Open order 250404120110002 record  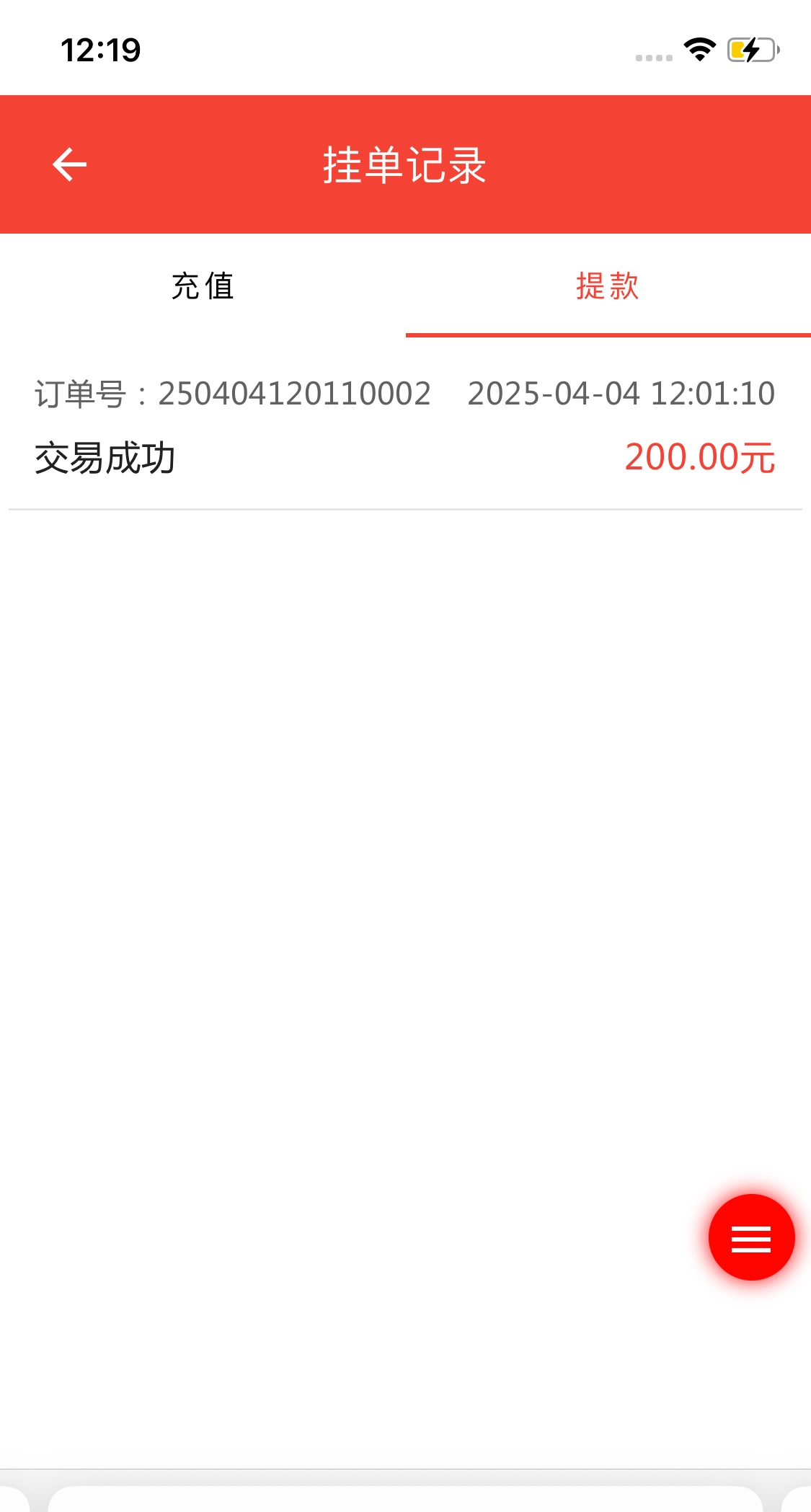[405, 427]
